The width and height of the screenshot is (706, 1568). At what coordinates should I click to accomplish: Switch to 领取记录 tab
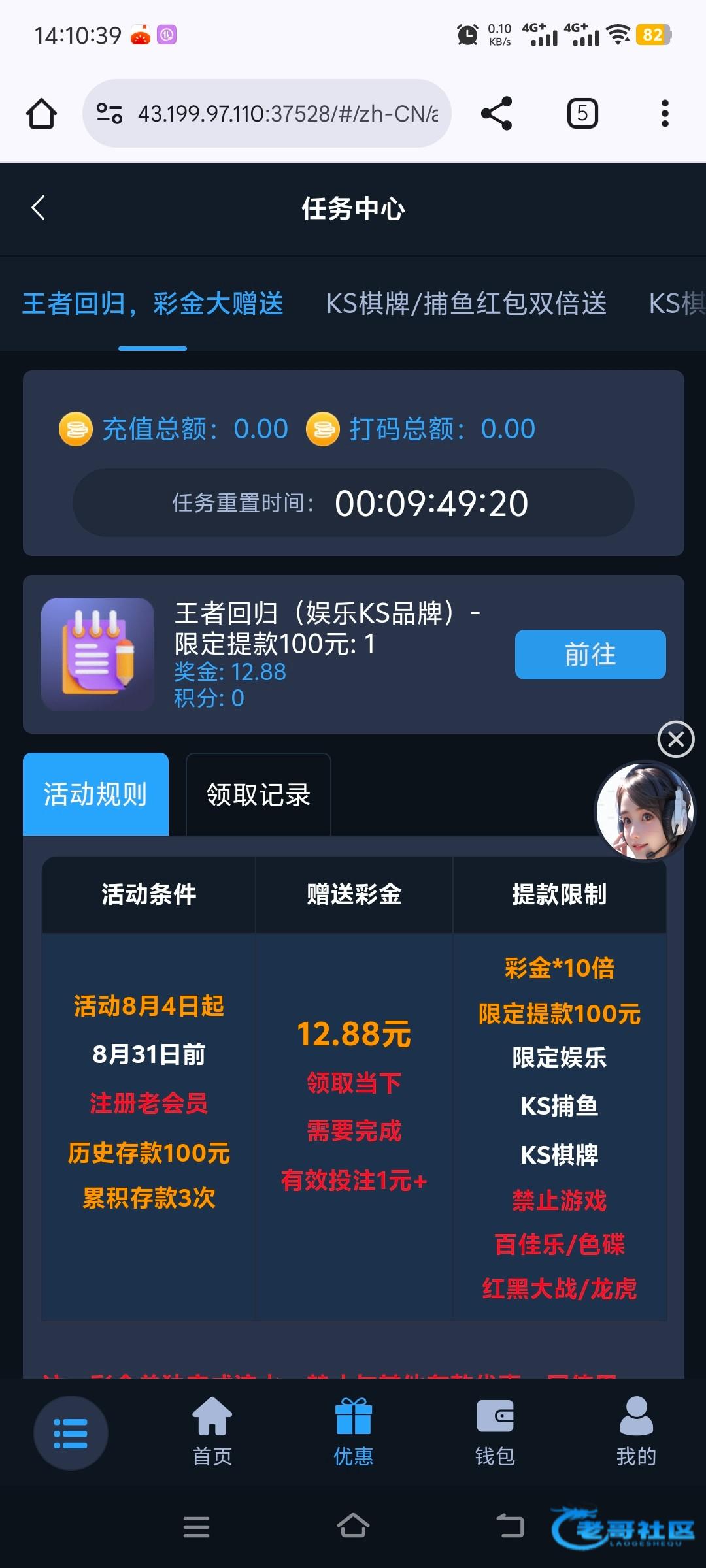click(258, 794)
